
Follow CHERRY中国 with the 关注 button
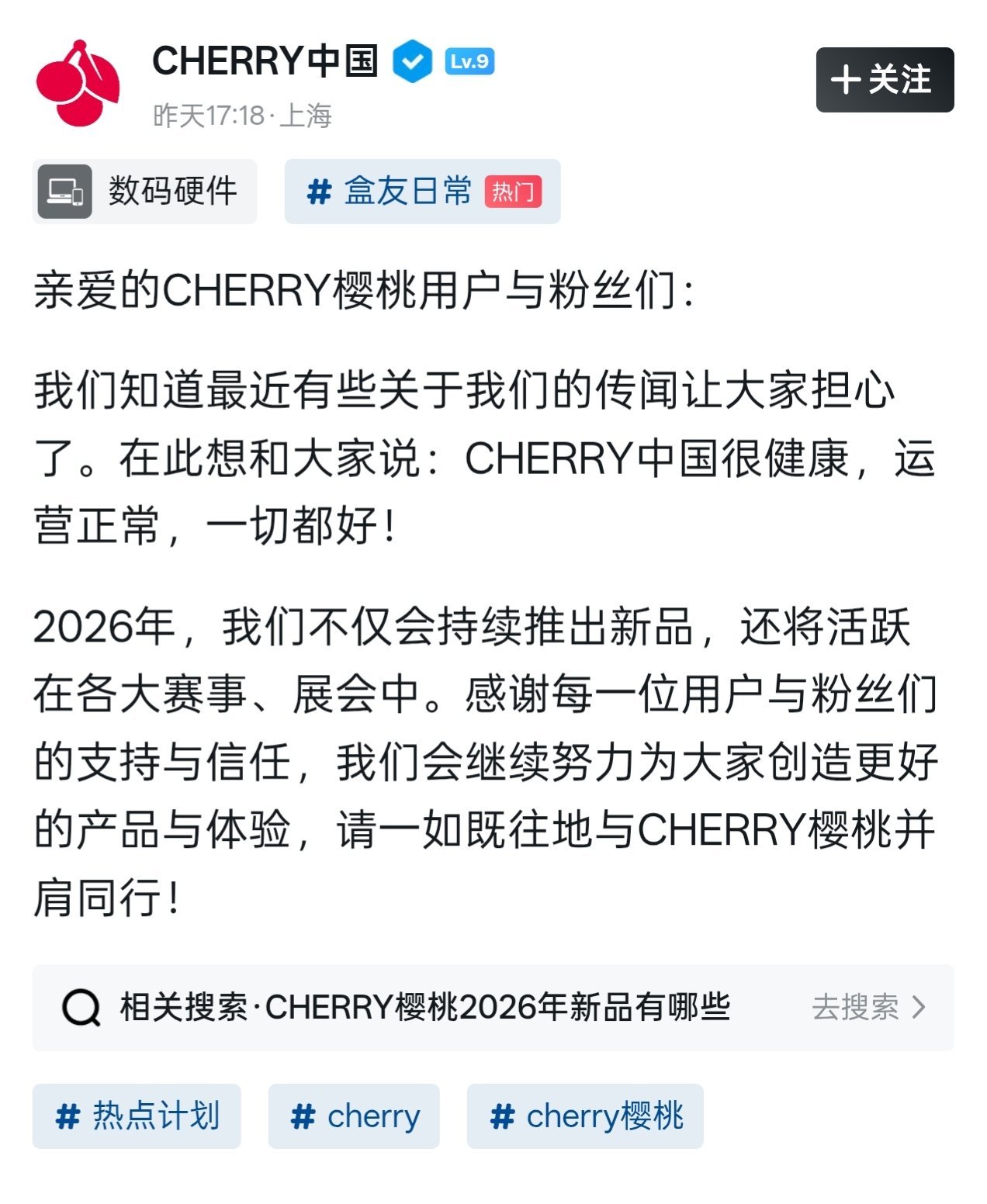(x=884, y=80)
